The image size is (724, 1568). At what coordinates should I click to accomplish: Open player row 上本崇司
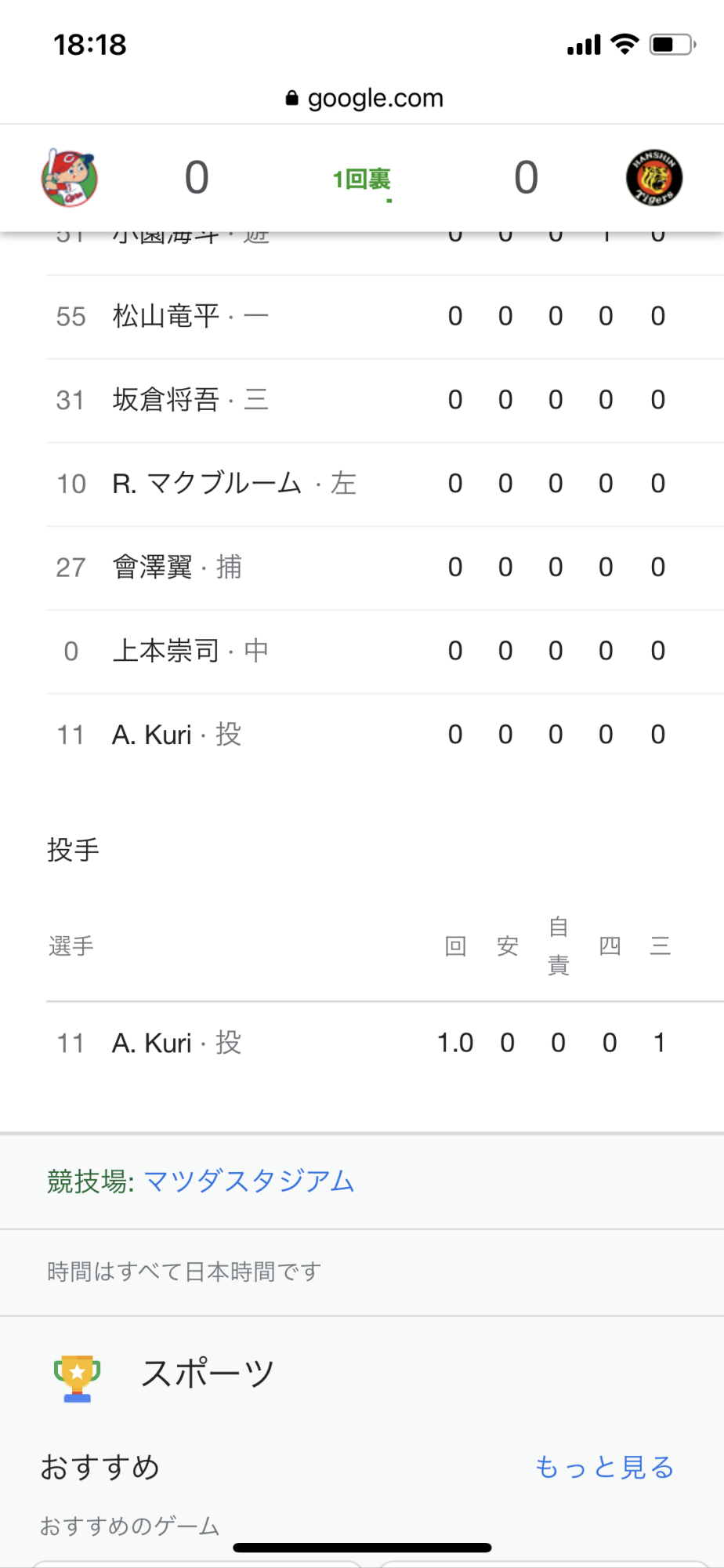[x=385, y=652]
